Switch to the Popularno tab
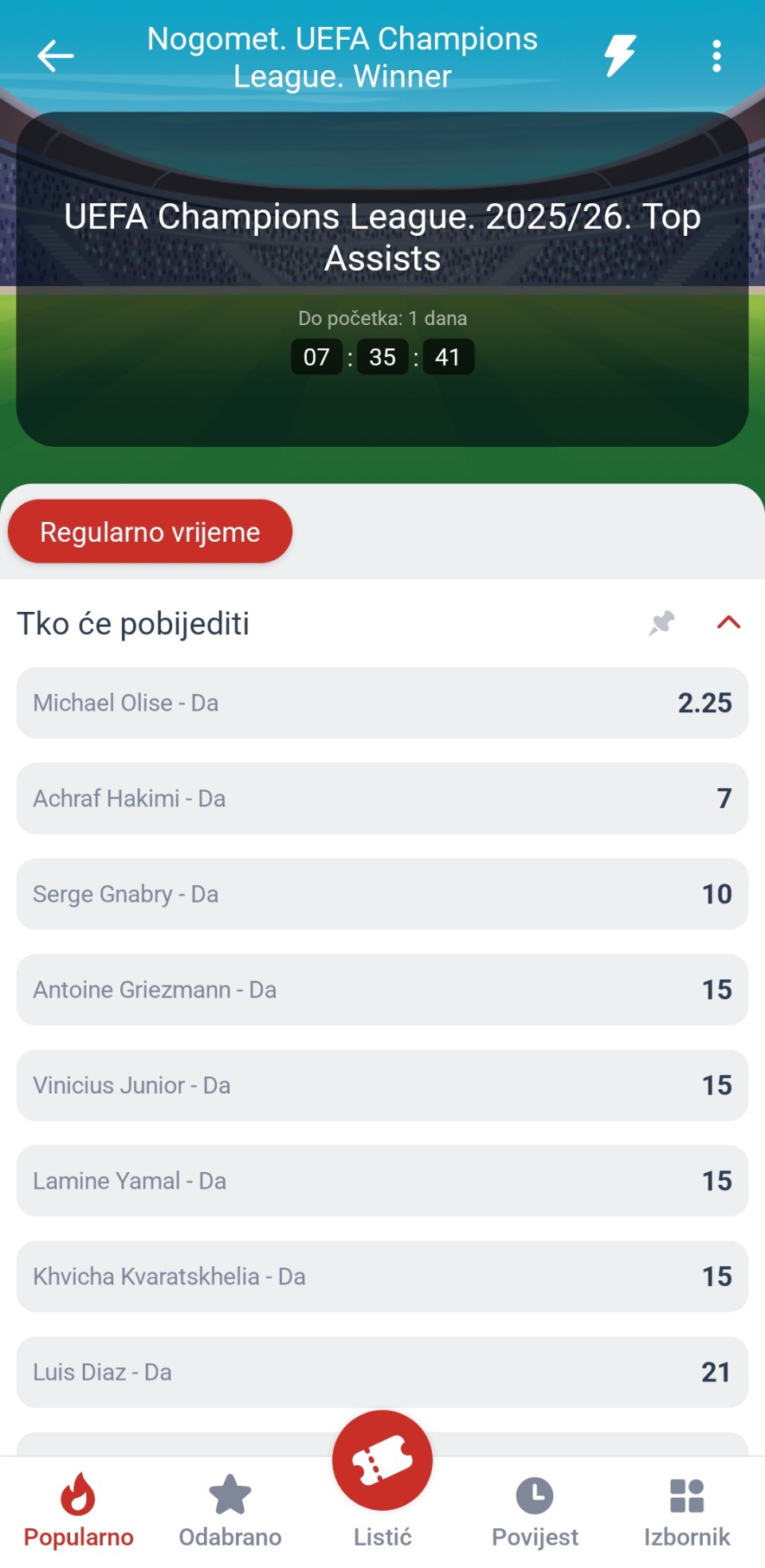Screen dimensions: 765x1568 point(78,1511)
